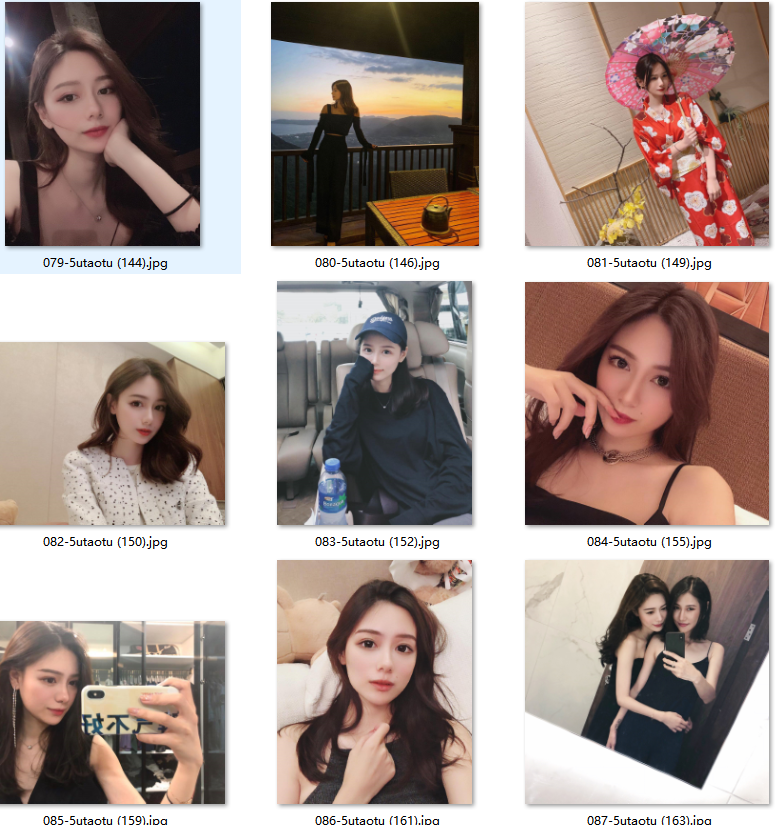Select image 085-5utaotu (159).jpg
Viewport: 775px width, 825px height.
point(112,712)
